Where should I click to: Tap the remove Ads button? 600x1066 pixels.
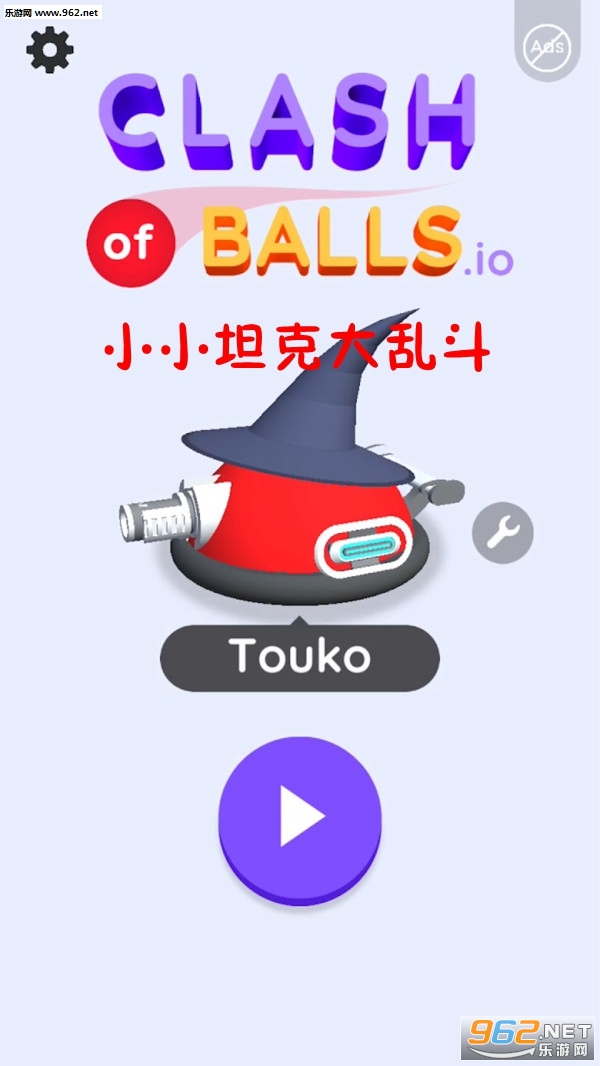click(547, 46)
